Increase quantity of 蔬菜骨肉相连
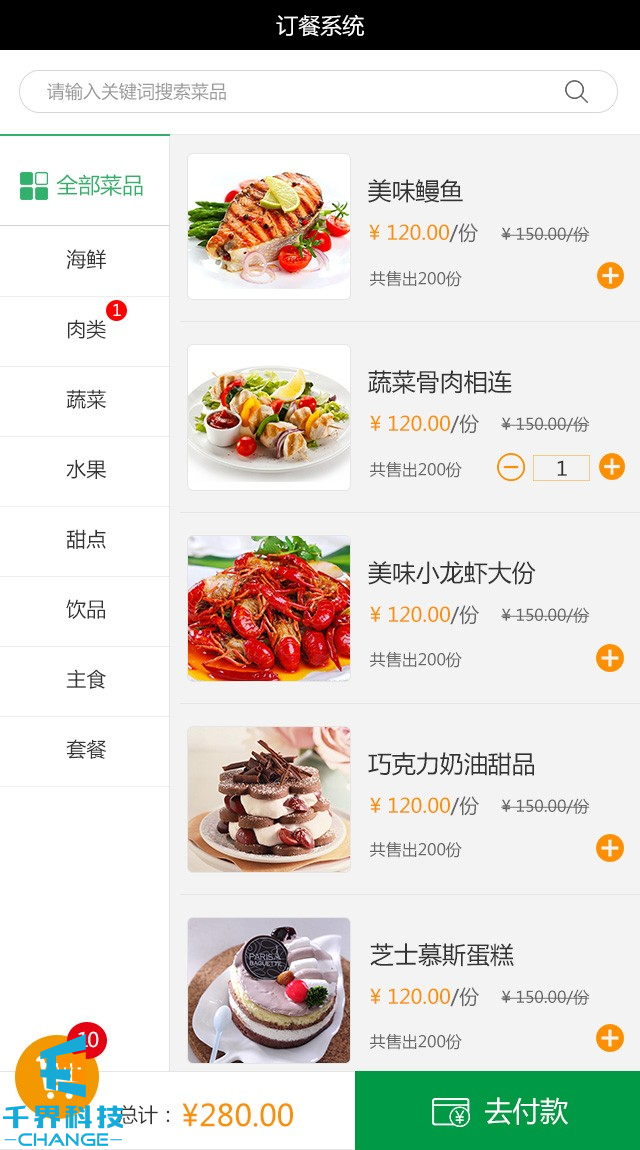 click(x=612, y=467)
